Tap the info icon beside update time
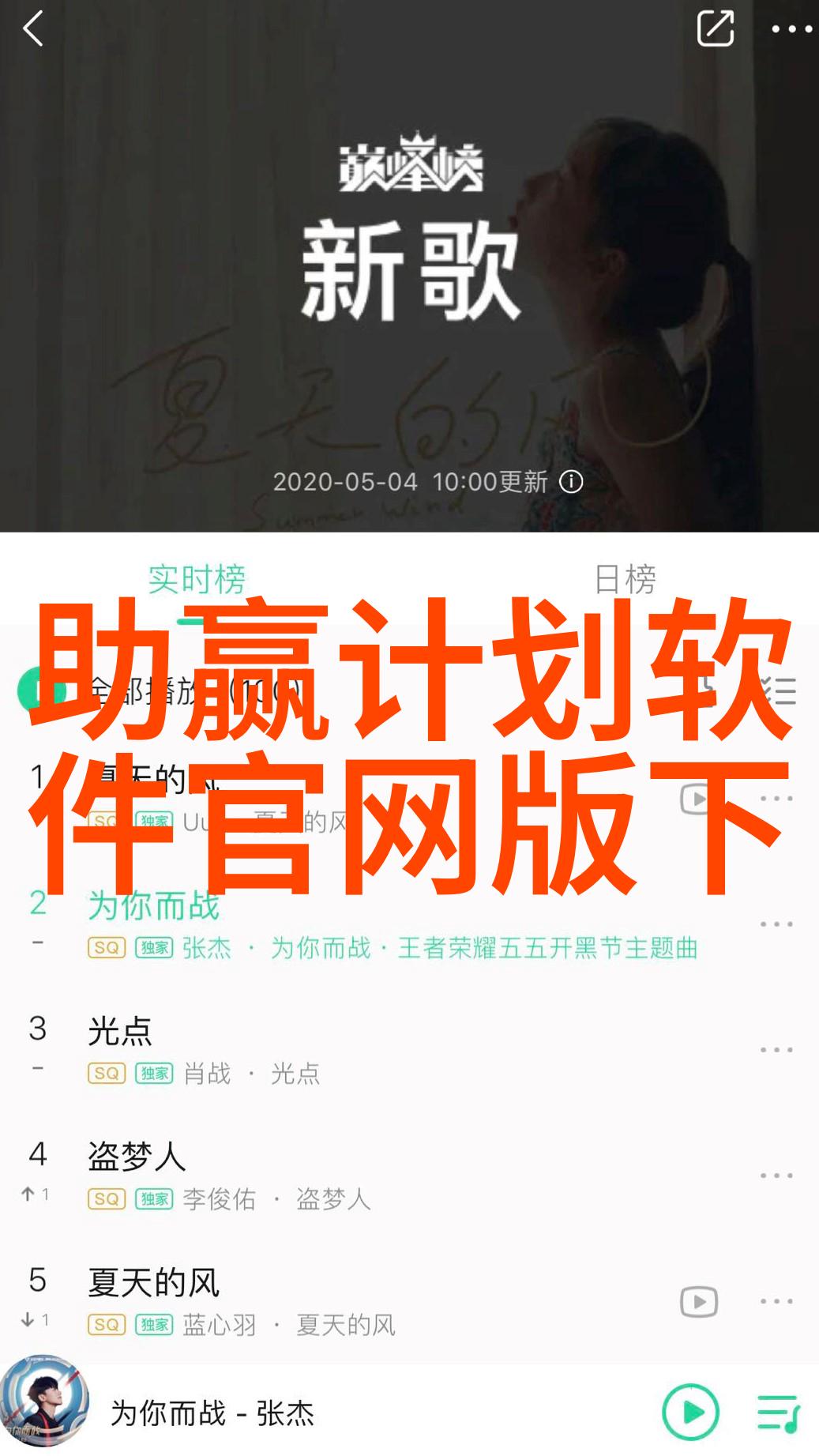Viewport: 819px width, 1456px height. [x=571, y=482]
